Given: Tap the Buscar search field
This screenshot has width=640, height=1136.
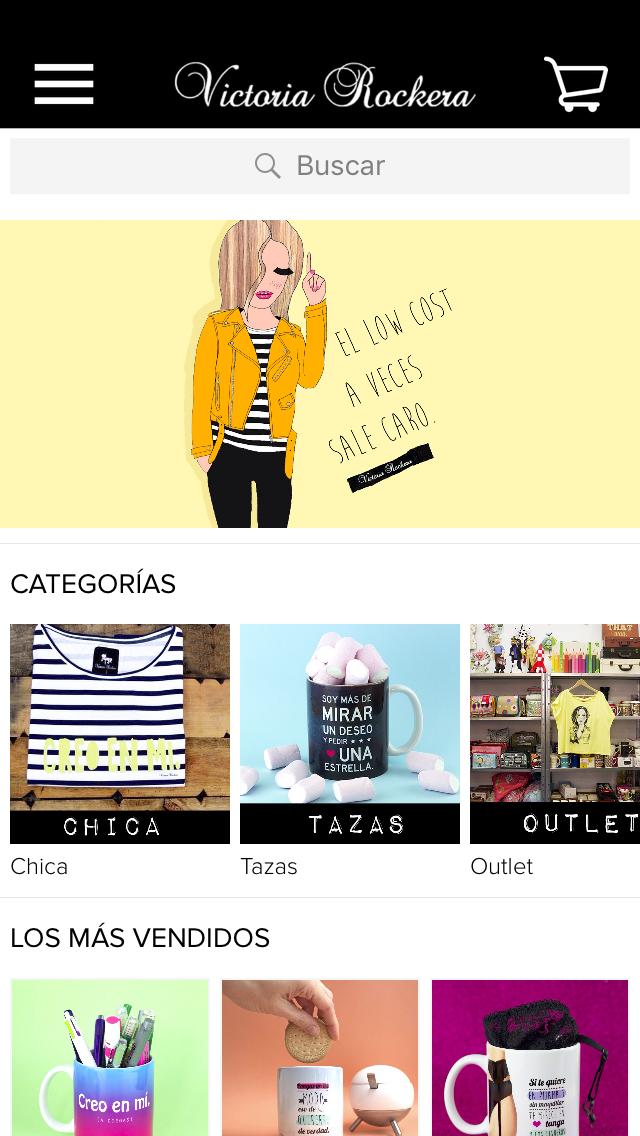Looking at the screenshot, I should coord(320,166).
